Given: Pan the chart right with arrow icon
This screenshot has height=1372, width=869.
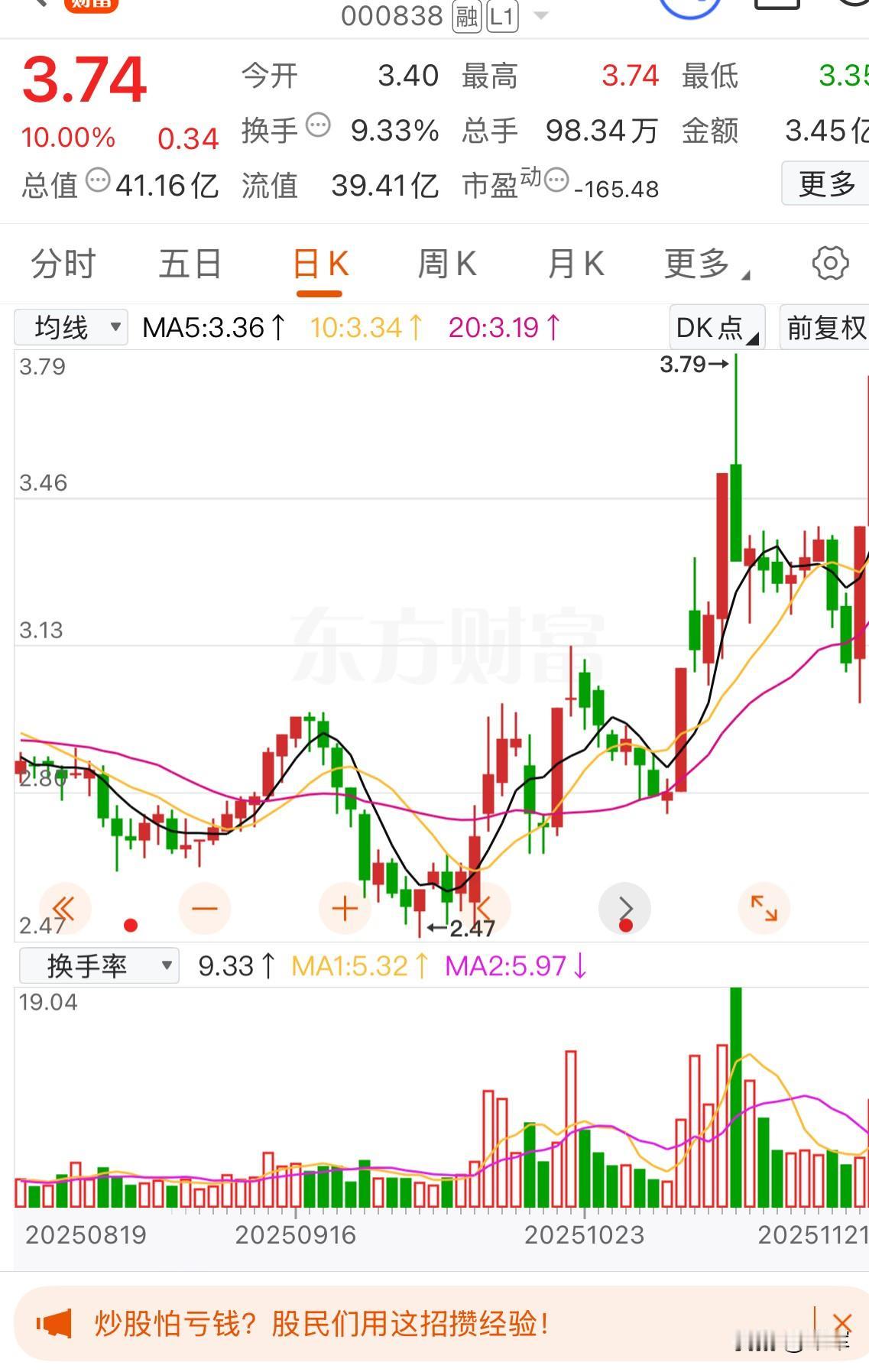Looking at the screenshot, I should 627,908.
